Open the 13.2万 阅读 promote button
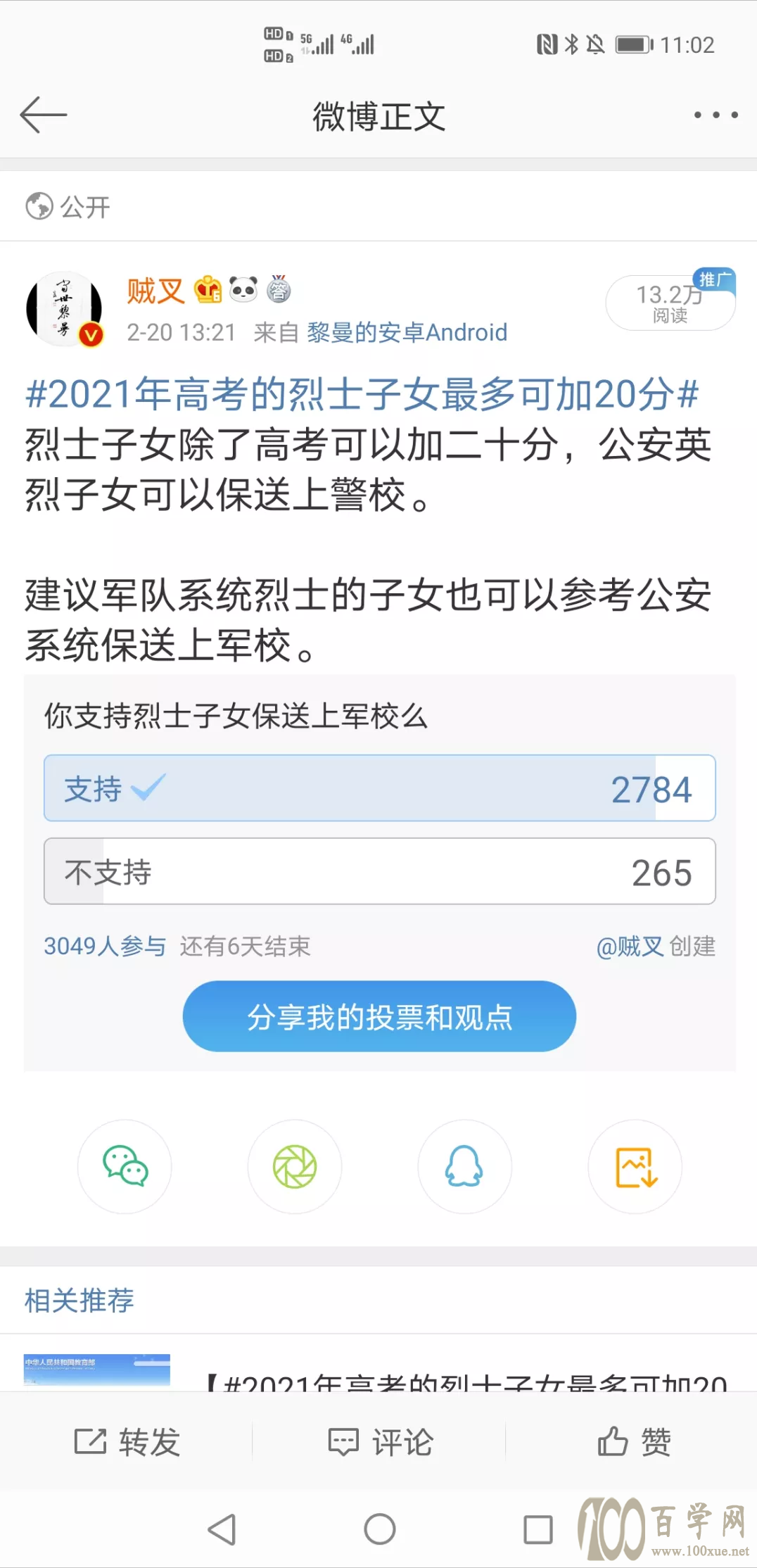This screenshot has width=757, height=1568. click(670, 303)
